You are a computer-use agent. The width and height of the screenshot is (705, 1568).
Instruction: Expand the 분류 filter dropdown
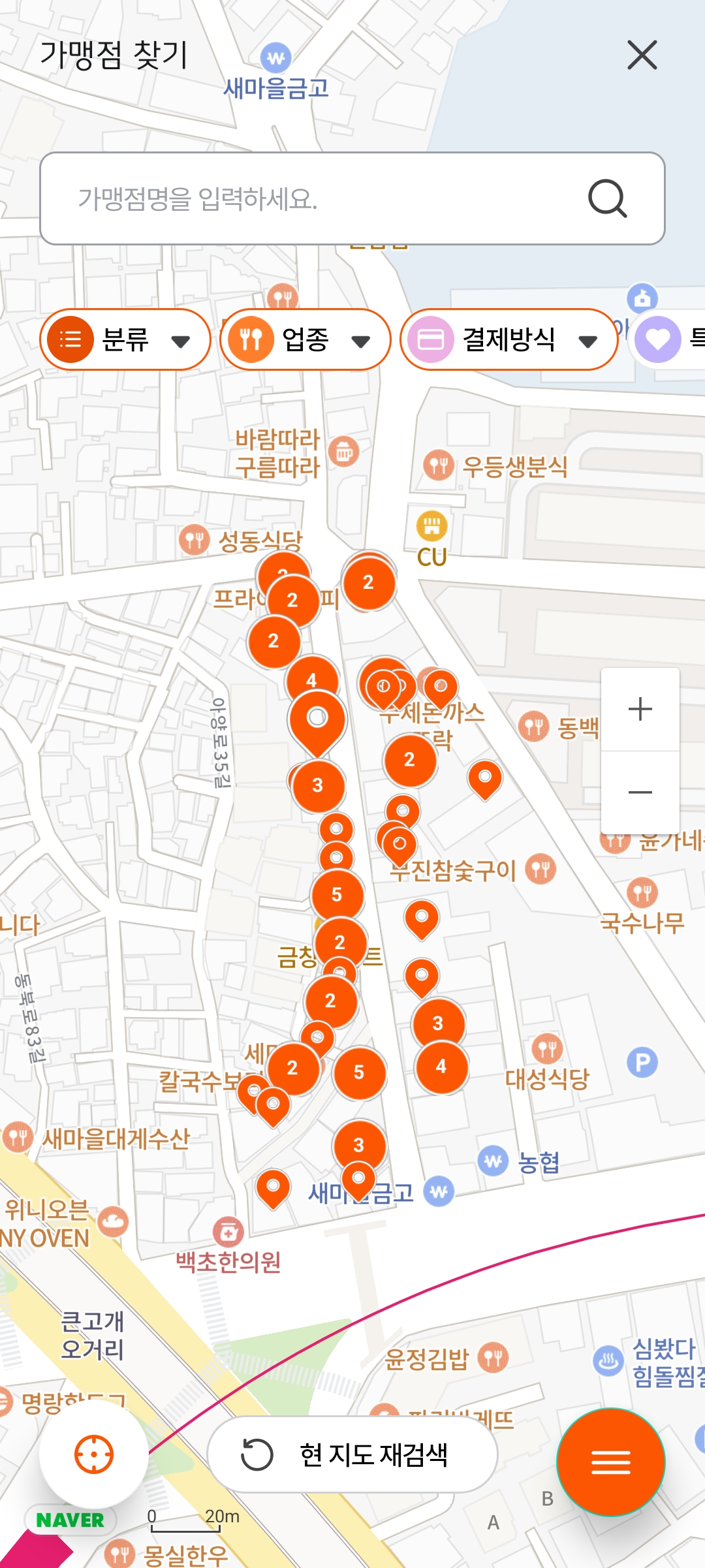(x=125, y=339)
